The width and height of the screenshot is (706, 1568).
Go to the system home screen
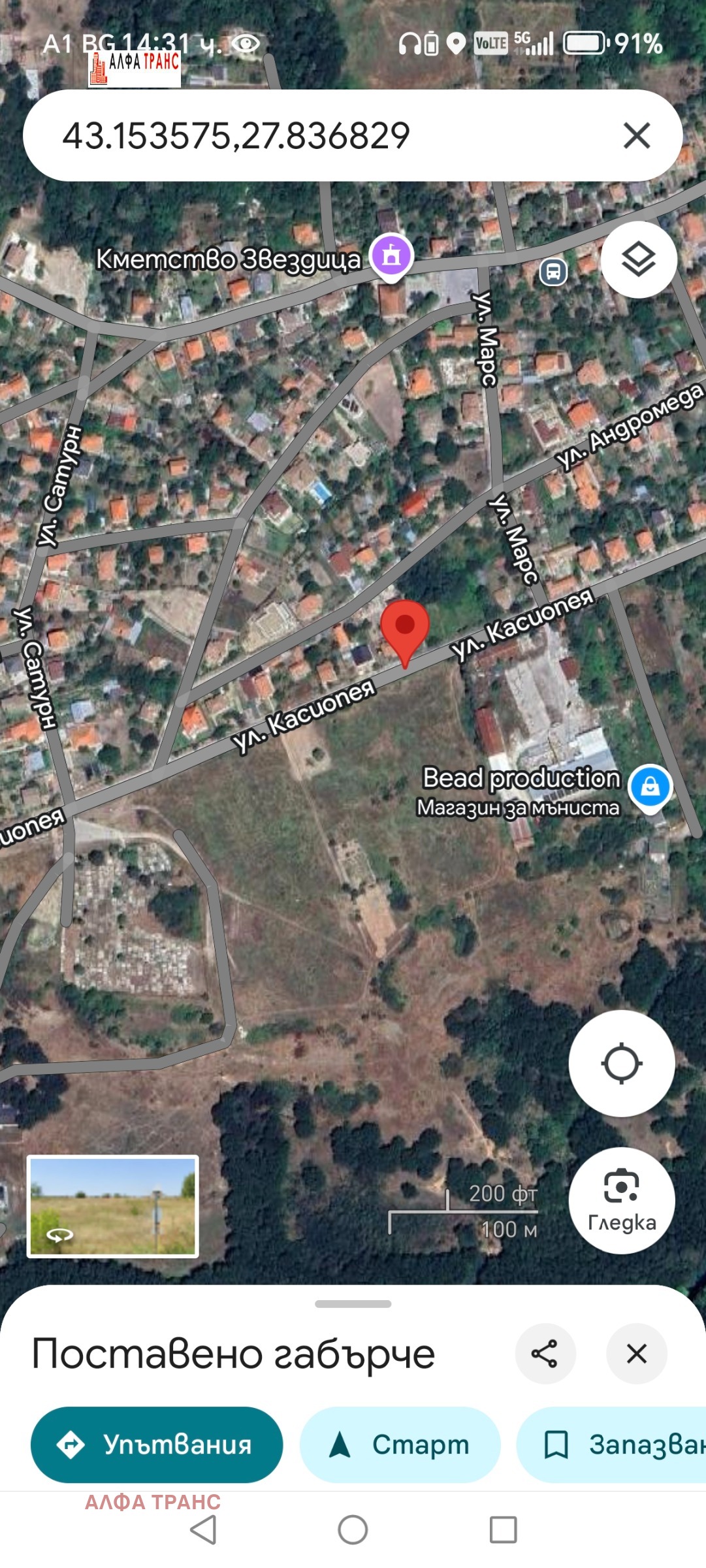[353, 1529]
